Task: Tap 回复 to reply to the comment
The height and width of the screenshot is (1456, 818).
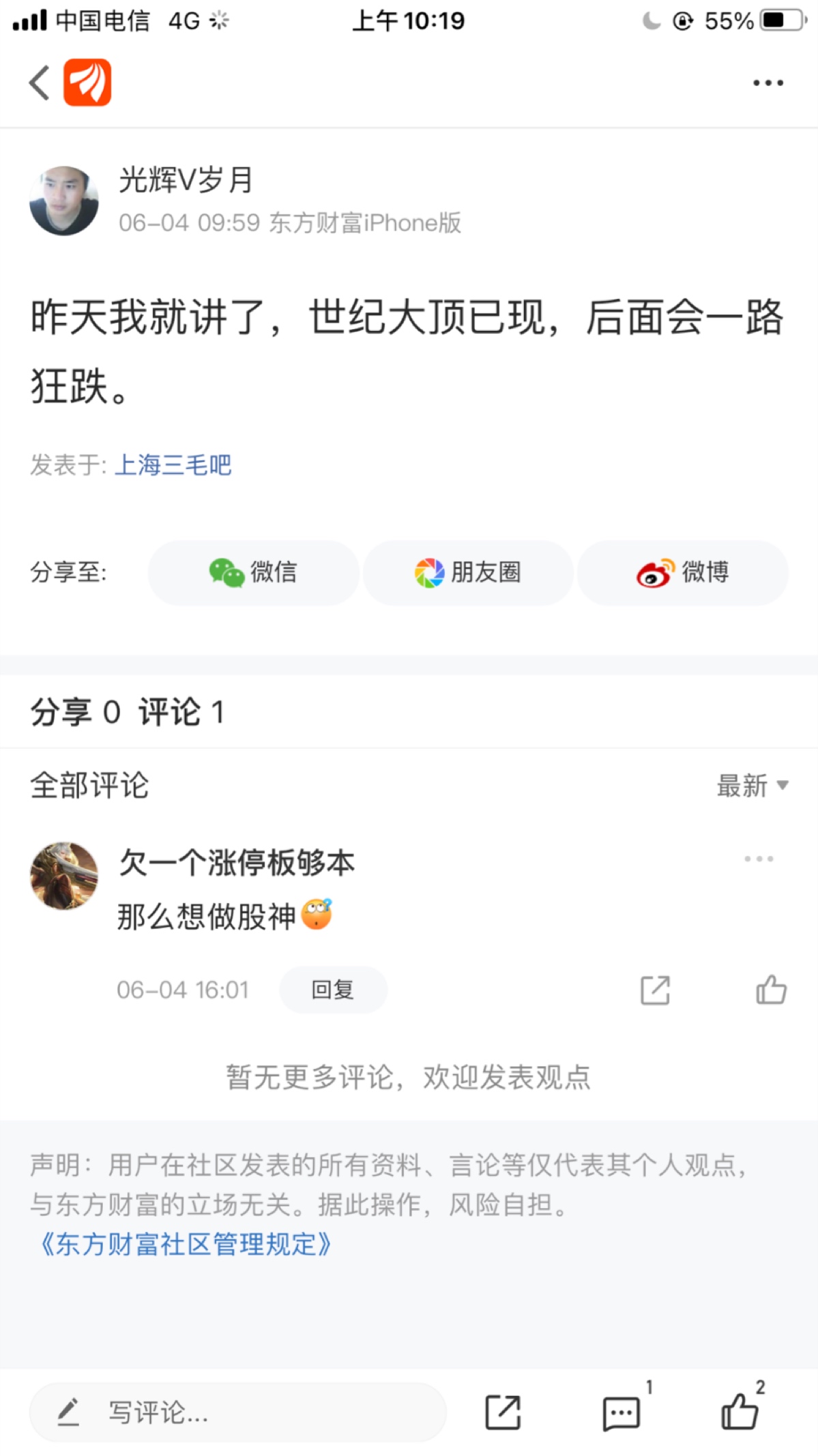Action: coord(333,990)
